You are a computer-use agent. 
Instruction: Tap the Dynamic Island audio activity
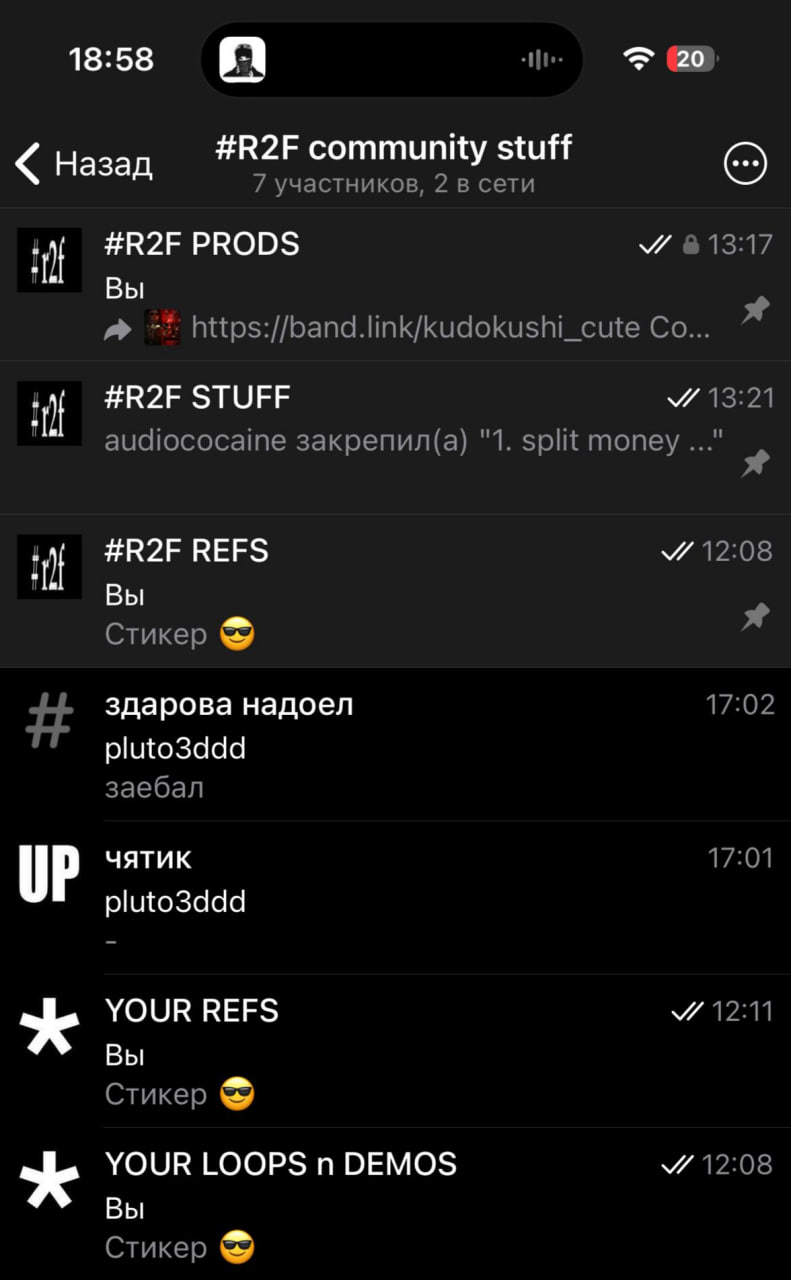click(x=391, y=60)
